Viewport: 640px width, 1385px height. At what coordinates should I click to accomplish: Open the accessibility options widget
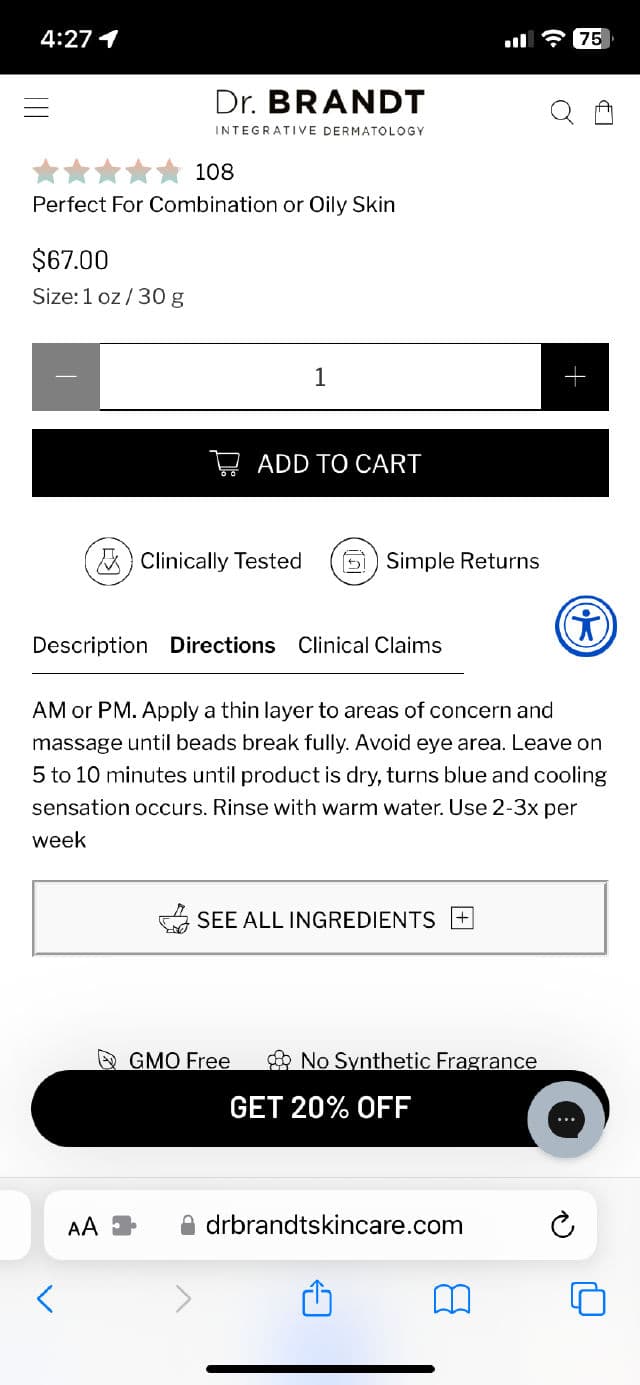pos(585,626)
